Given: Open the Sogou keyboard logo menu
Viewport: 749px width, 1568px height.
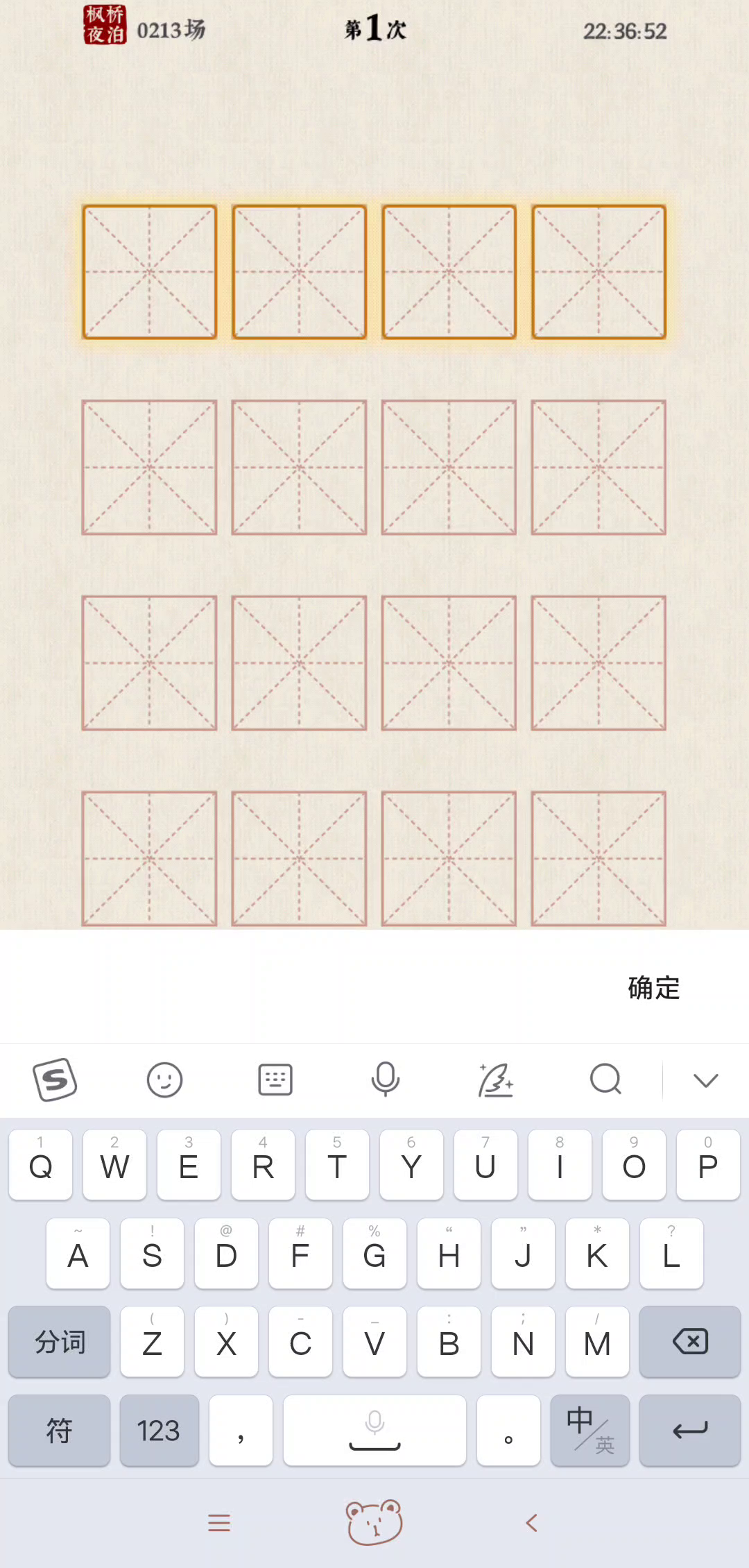Looking at the screenshot, I should 55,1080.
